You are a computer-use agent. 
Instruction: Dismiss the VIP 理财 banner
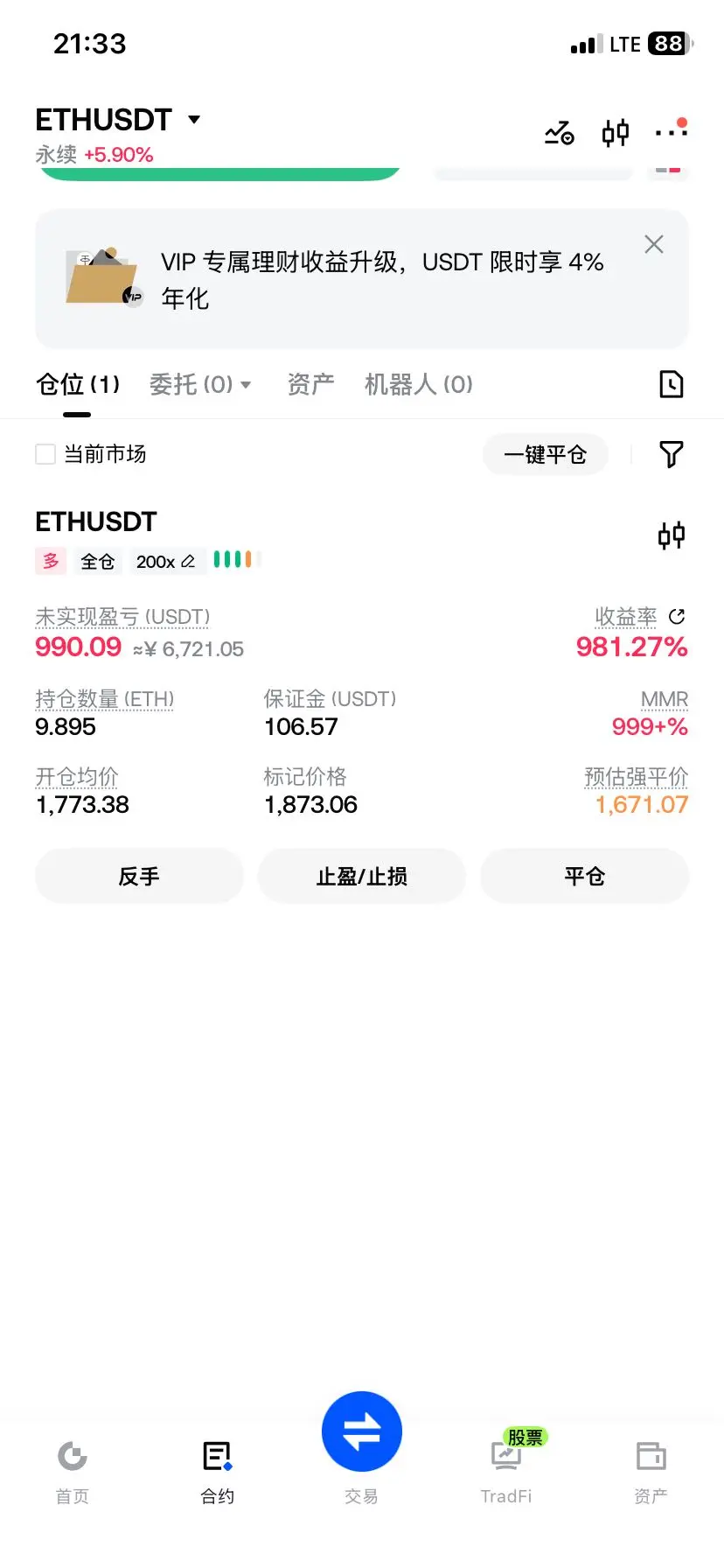(x=653, y=244)
